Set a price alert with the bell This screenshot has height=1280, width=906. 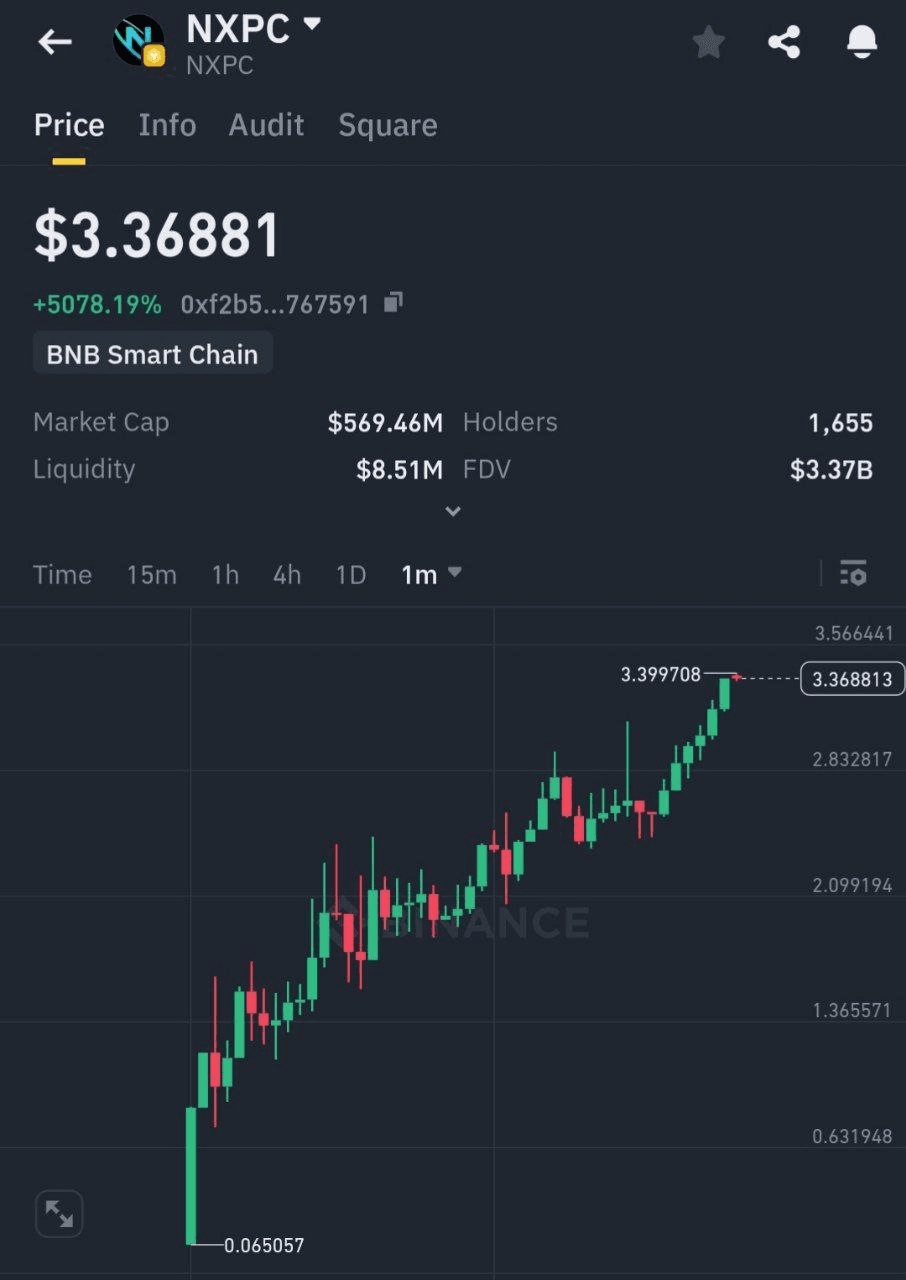[861, 42]
